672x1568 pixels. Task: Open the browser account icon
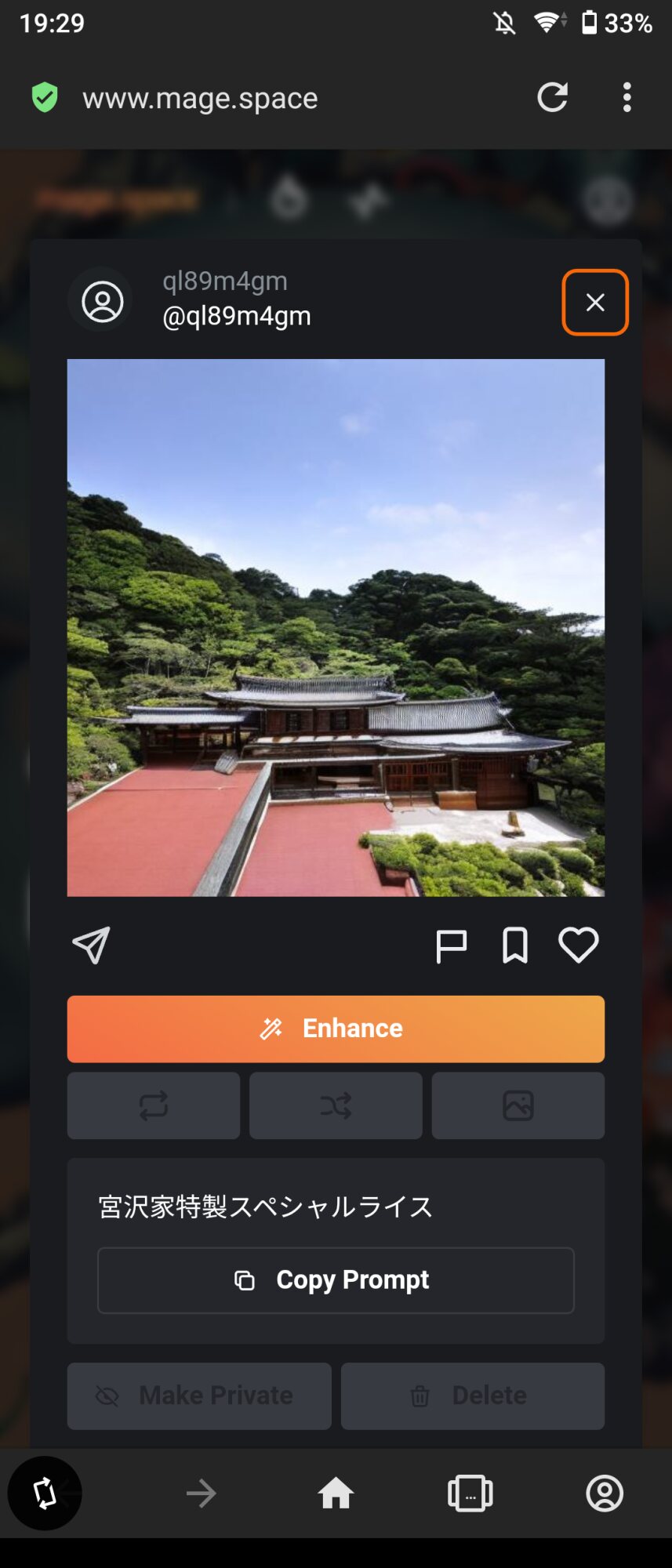pyautogui.click(x=605, y=1493)
